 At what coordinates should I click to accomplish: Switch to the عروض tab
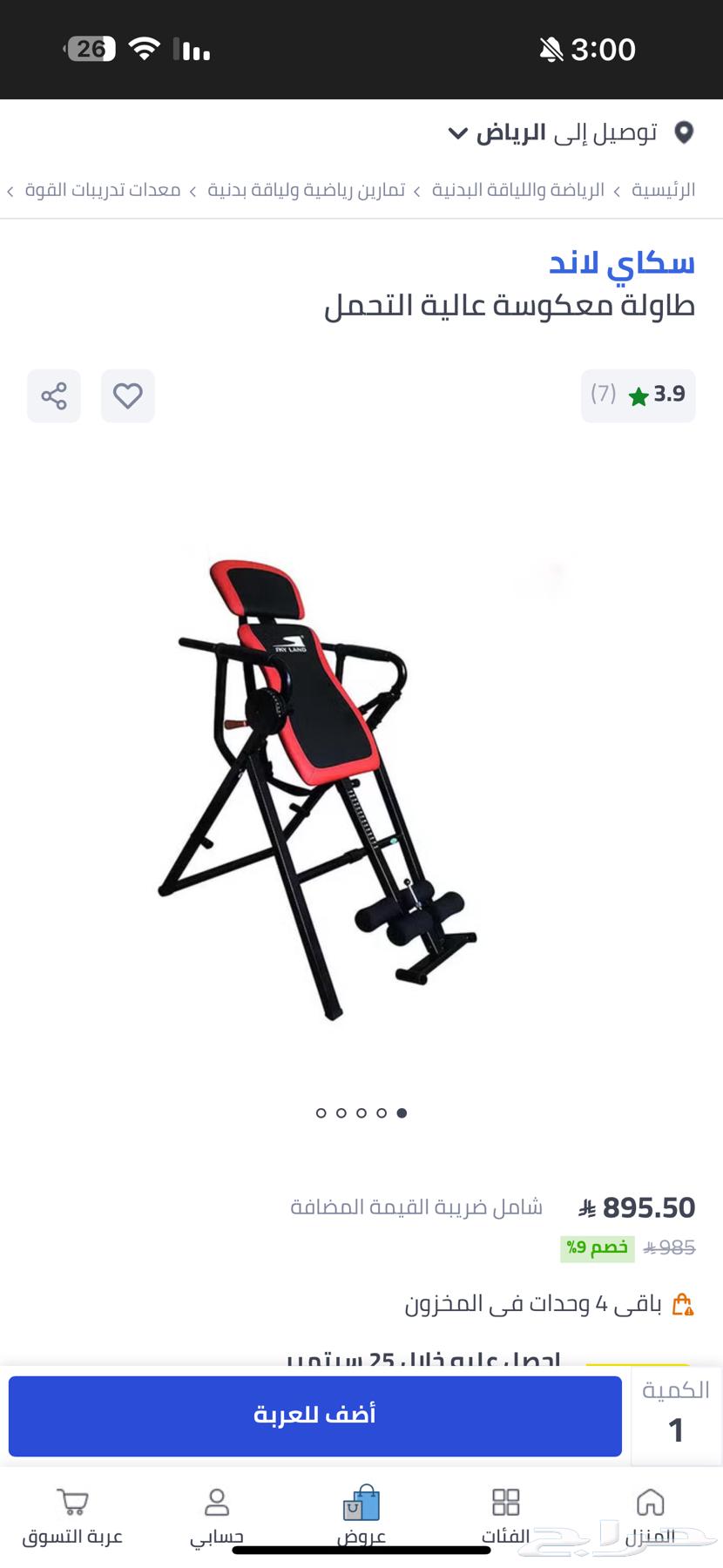tap(361, 1503)
